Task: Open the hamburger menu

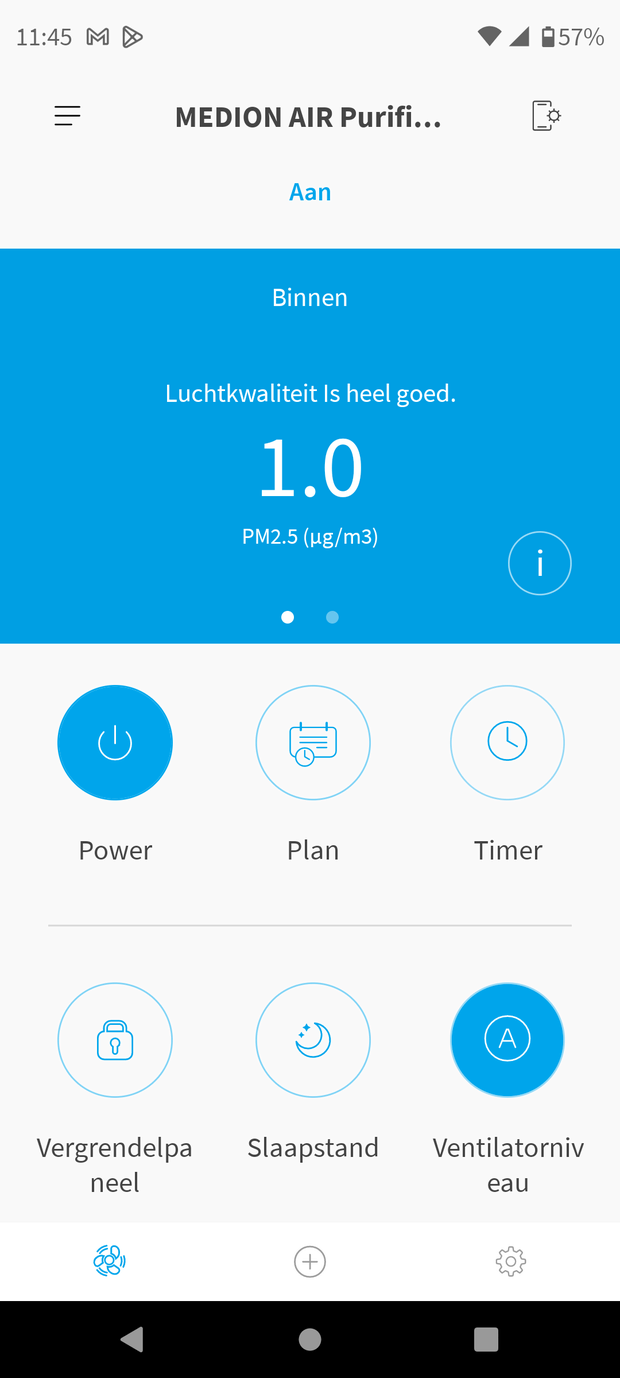Action: (x=67, y=117)
